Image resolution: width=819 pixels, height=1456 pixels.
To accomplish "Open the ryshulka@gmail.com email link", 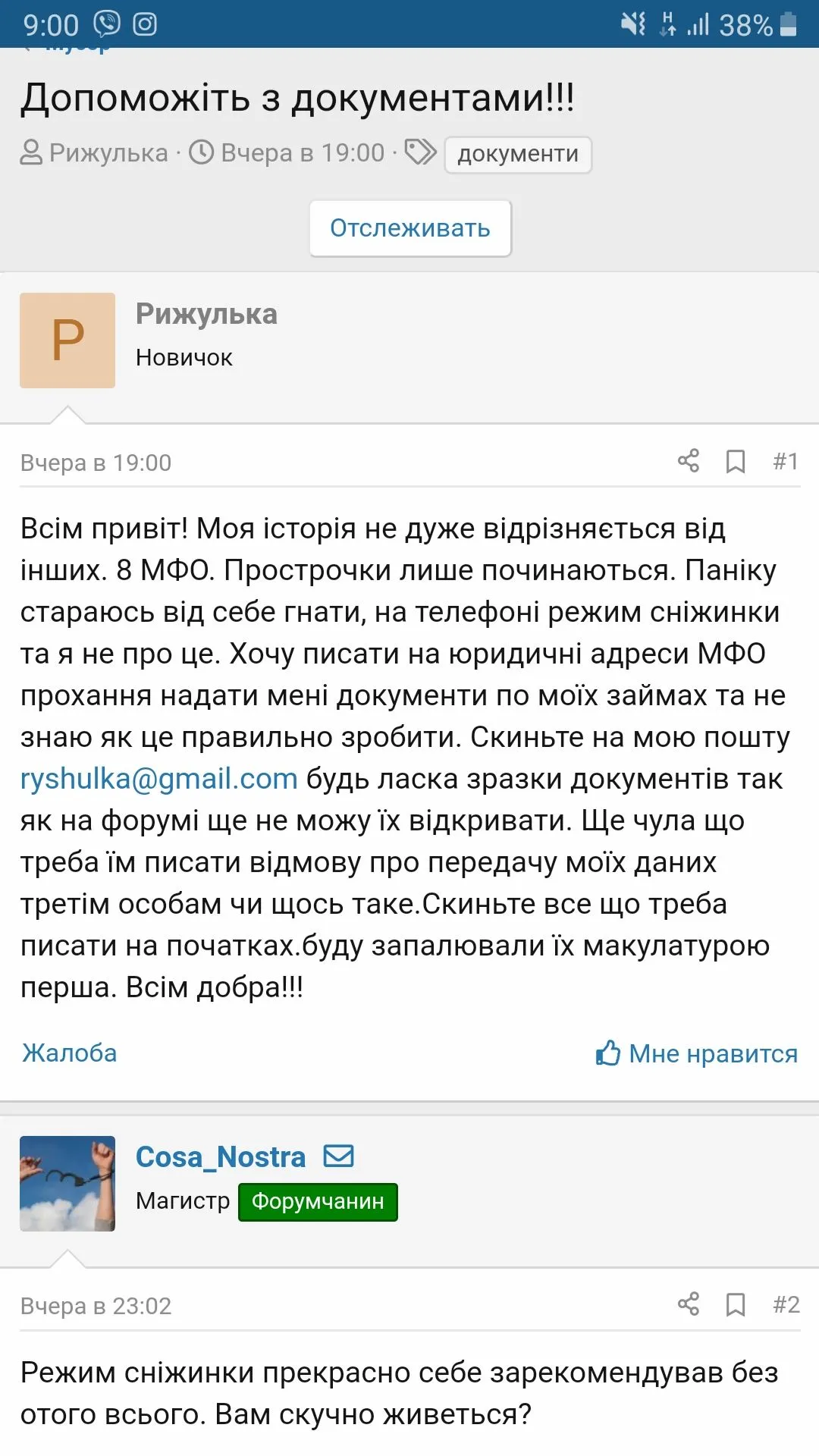I will click(159, 779).
